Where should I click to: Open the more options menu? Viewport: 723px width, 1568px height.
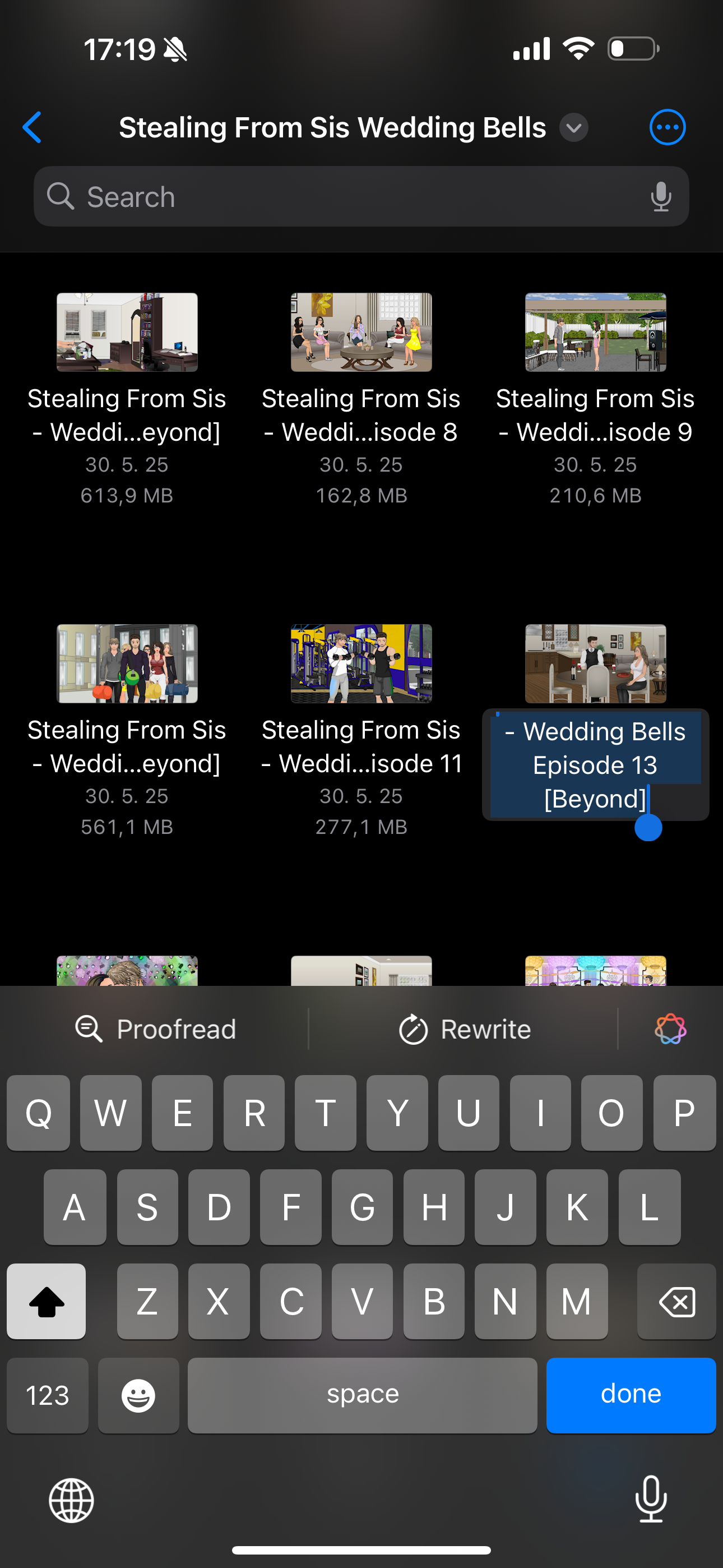pos(667,127)
